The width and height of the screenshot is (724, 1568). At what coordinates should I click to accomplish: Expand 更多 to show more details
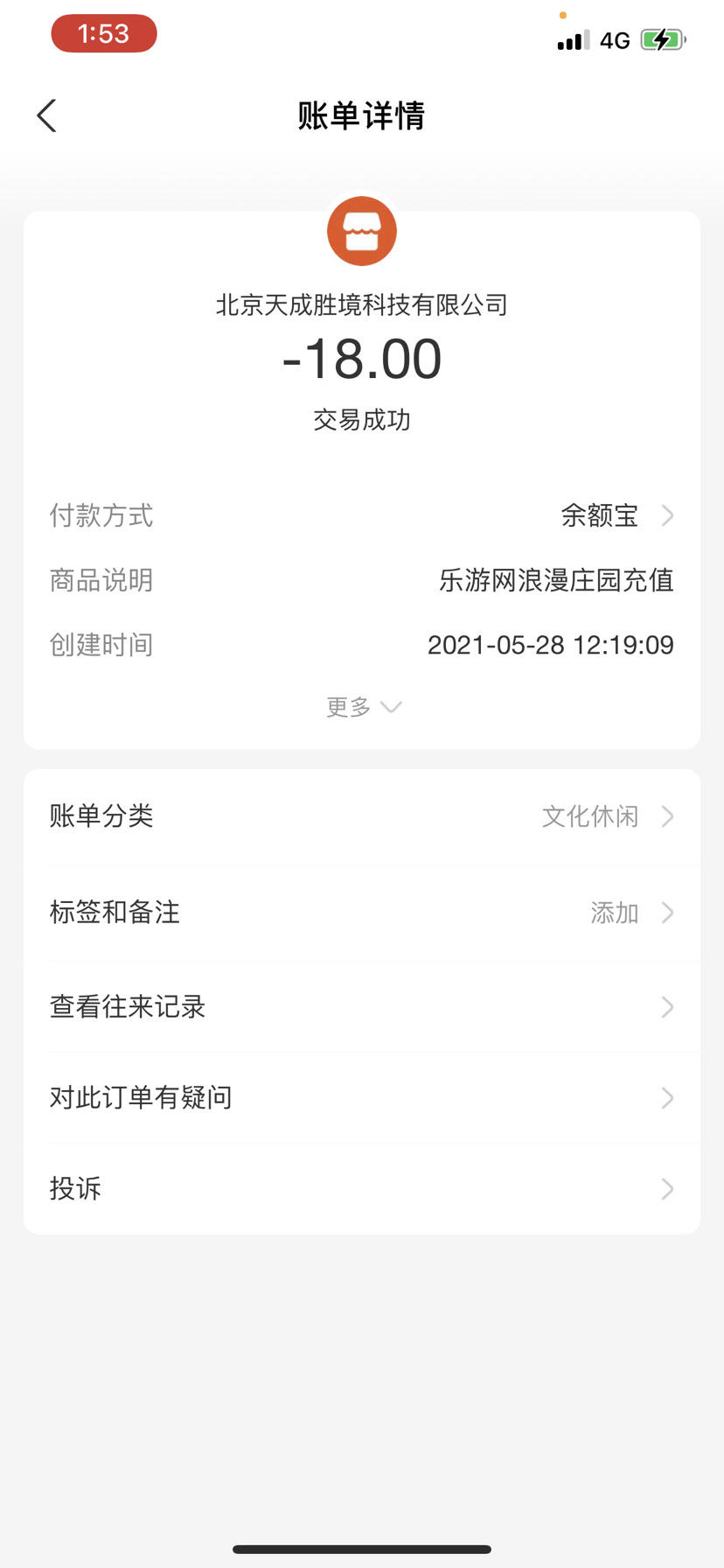(x=363, y=707)
